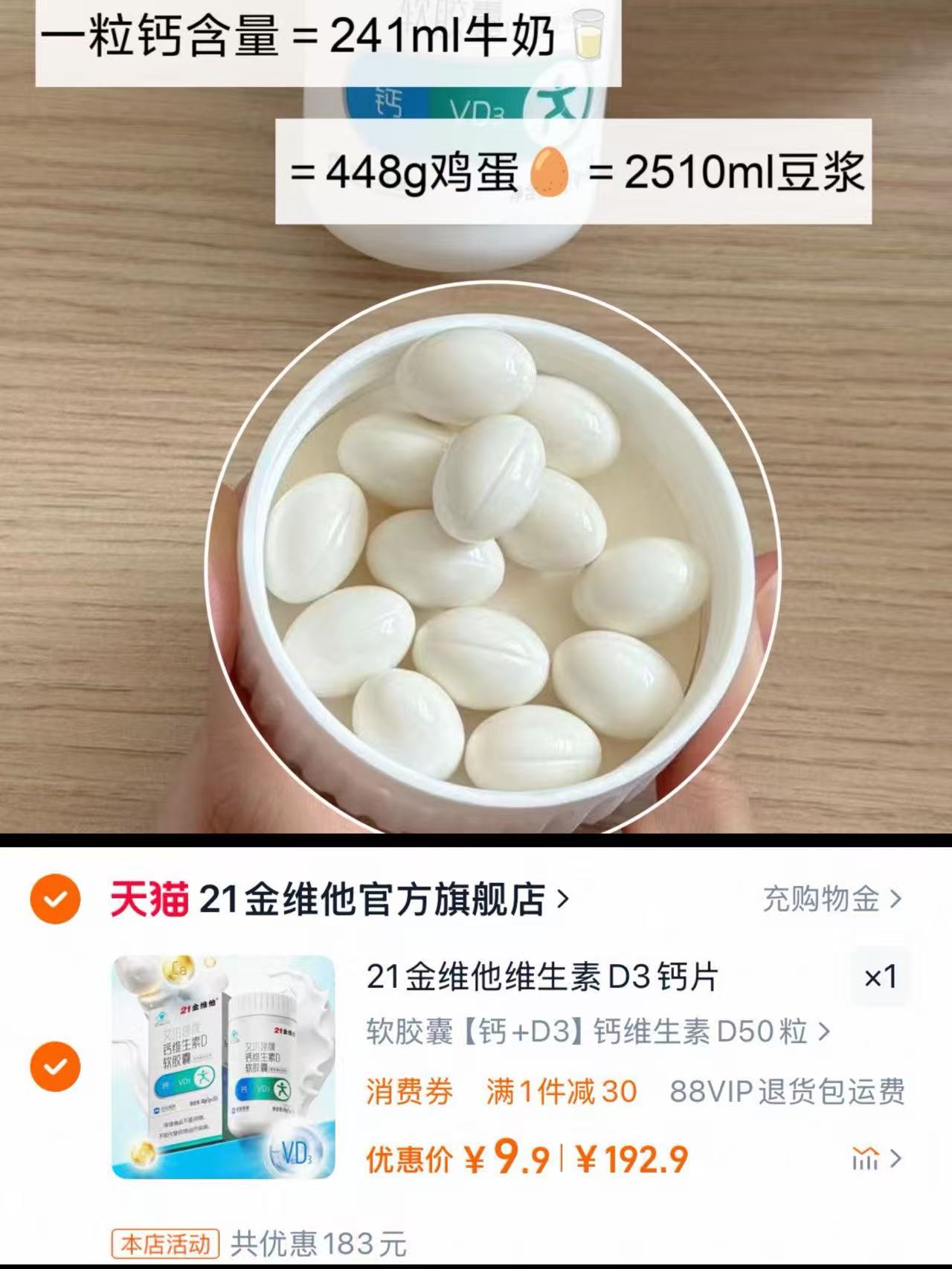Image resolution: width=952 pixels, height=1269 pixels.
Task: Open the store via the chevron after 旗舰店
Action: [x=563, y=900]
